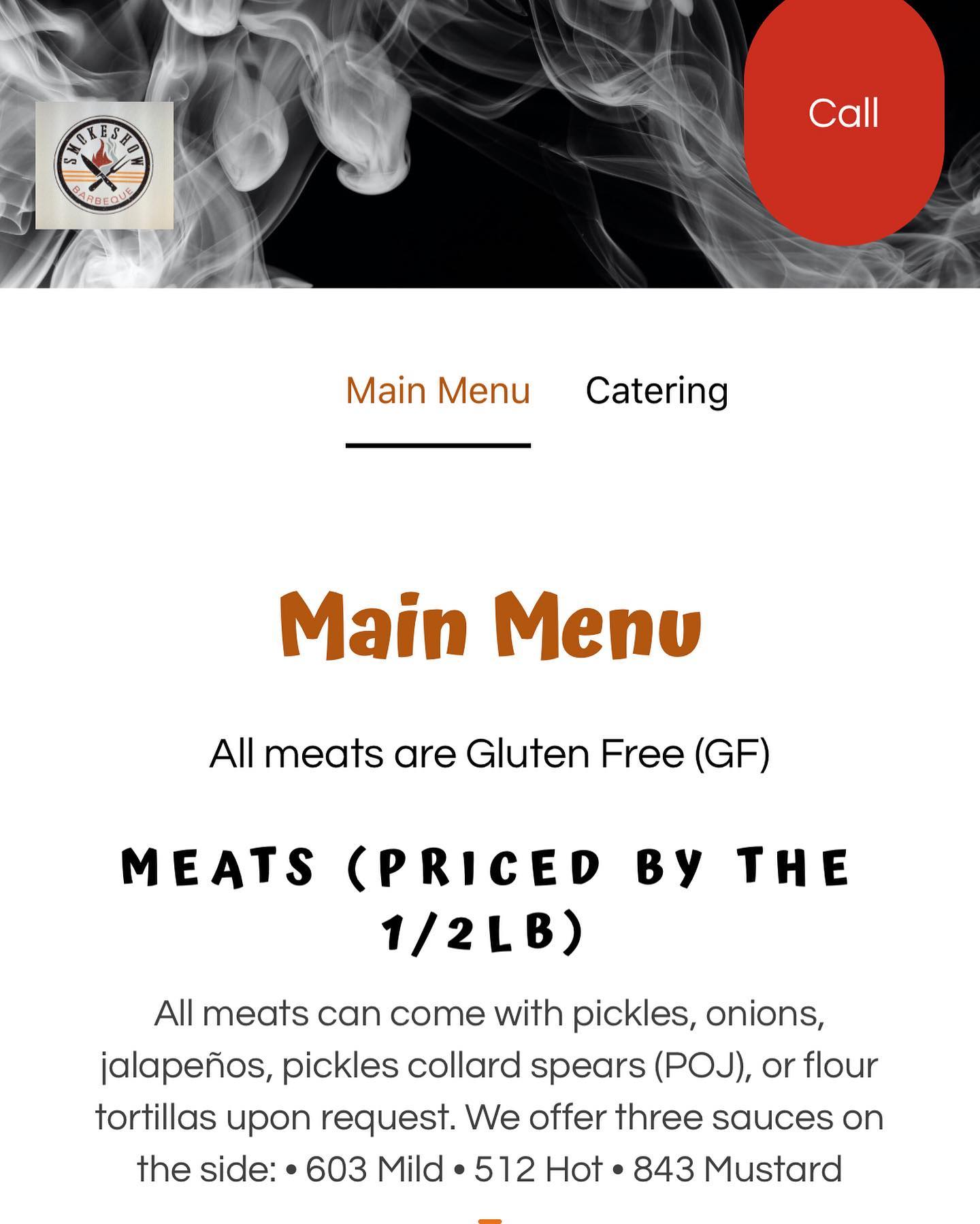Screen dimensions: 980x1224
Task: Select the Main Menu tab
Action: click(438, 391)
